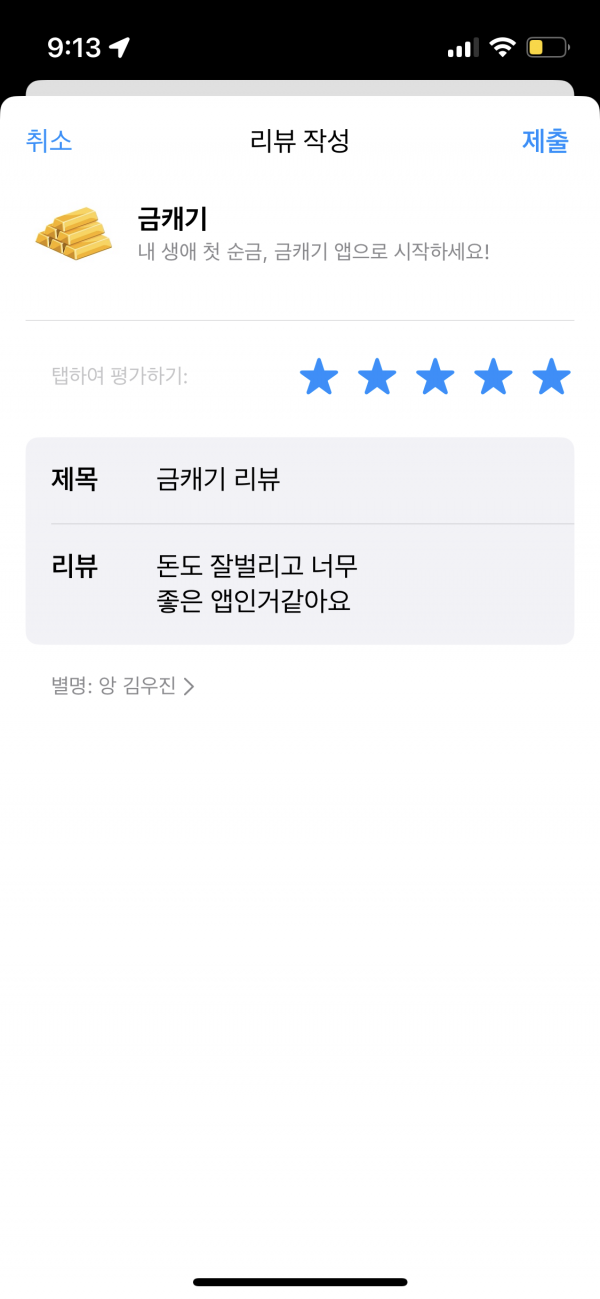Select the fifth star rating
Viewport: 600px width, 1299px height.
pyautogui.click(x=551, y=377)
